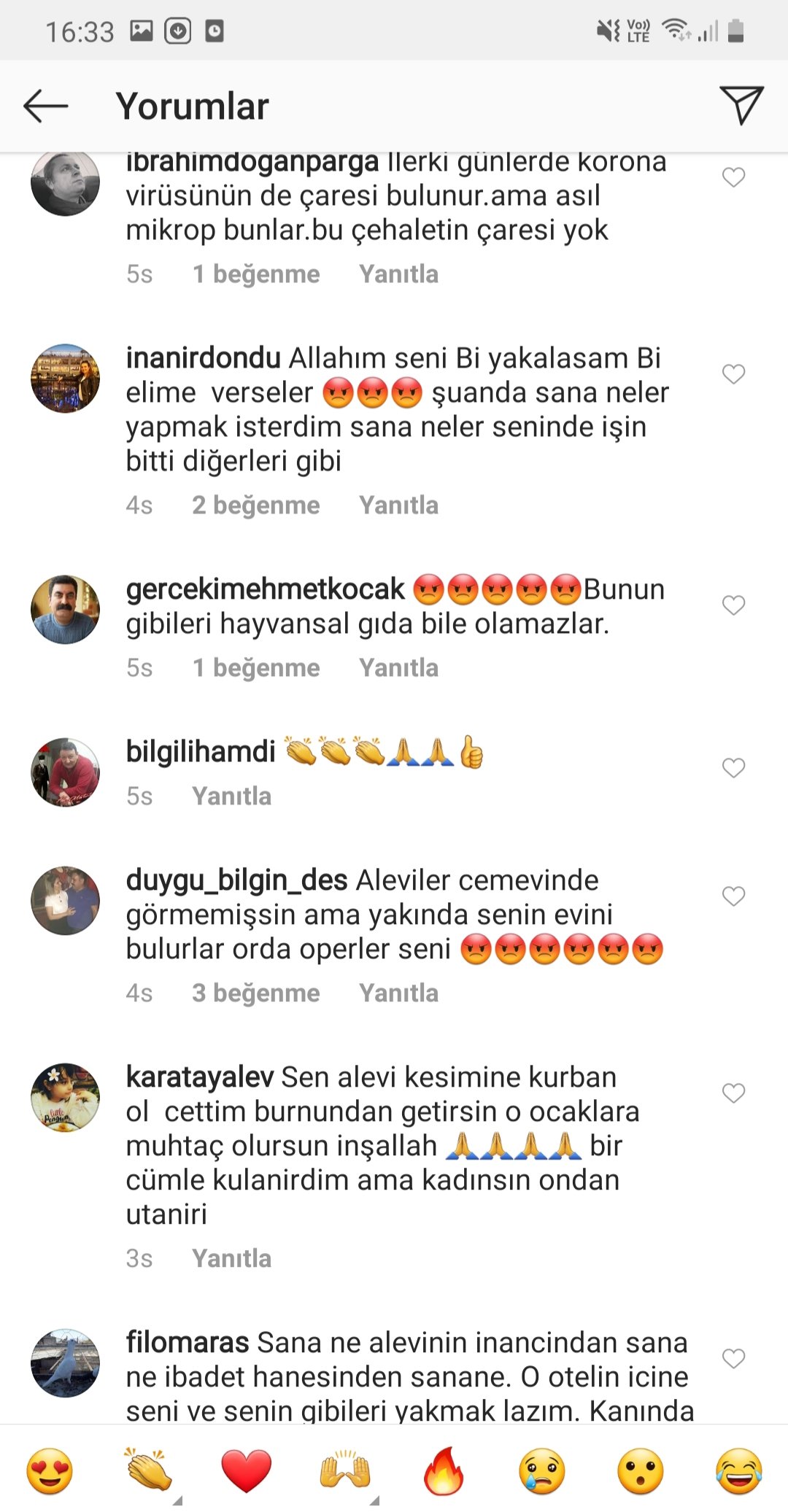788x1512 pixels.
Task: Go back from the Yorumlar screen
Action: click(45, 106)
